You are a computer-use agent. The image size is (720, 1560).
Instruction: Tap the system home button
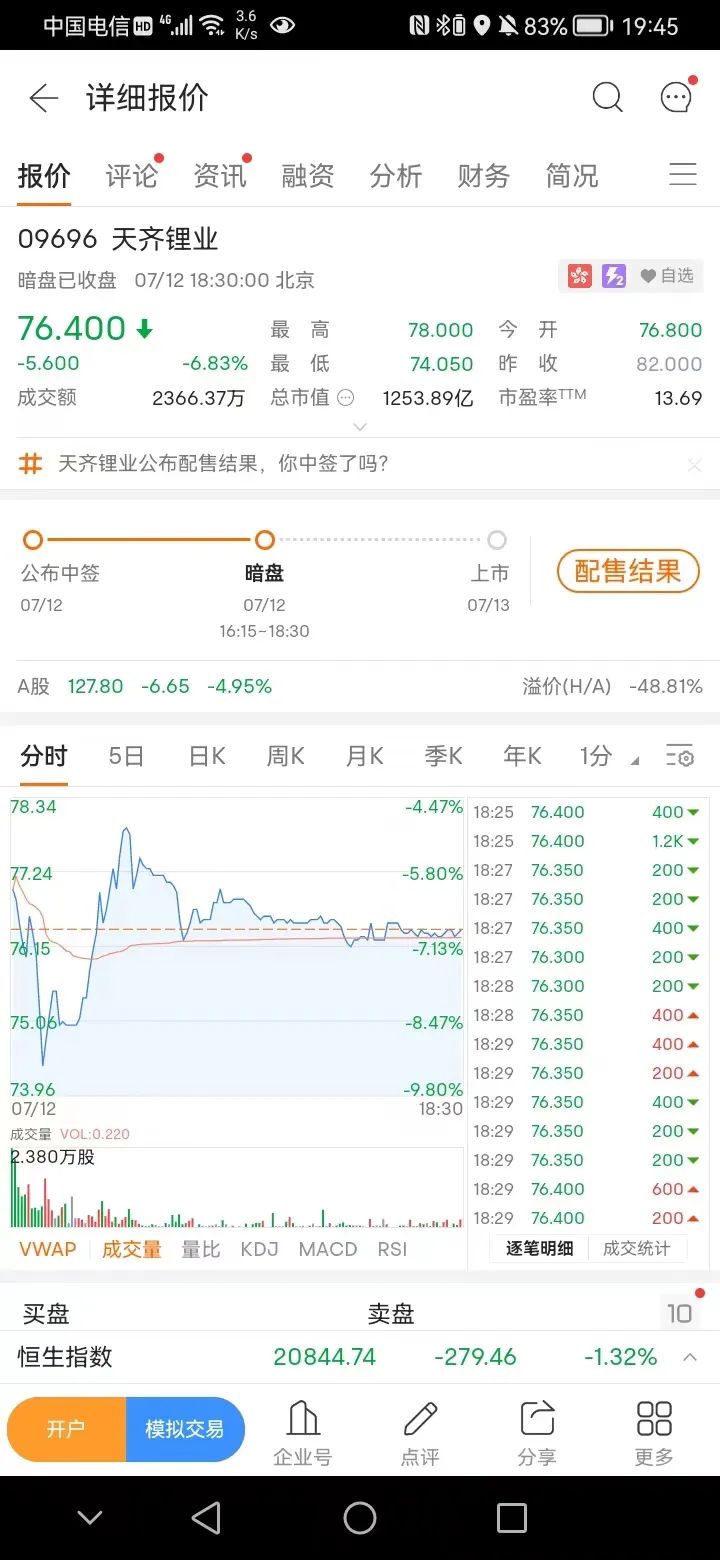point(360,1518)
